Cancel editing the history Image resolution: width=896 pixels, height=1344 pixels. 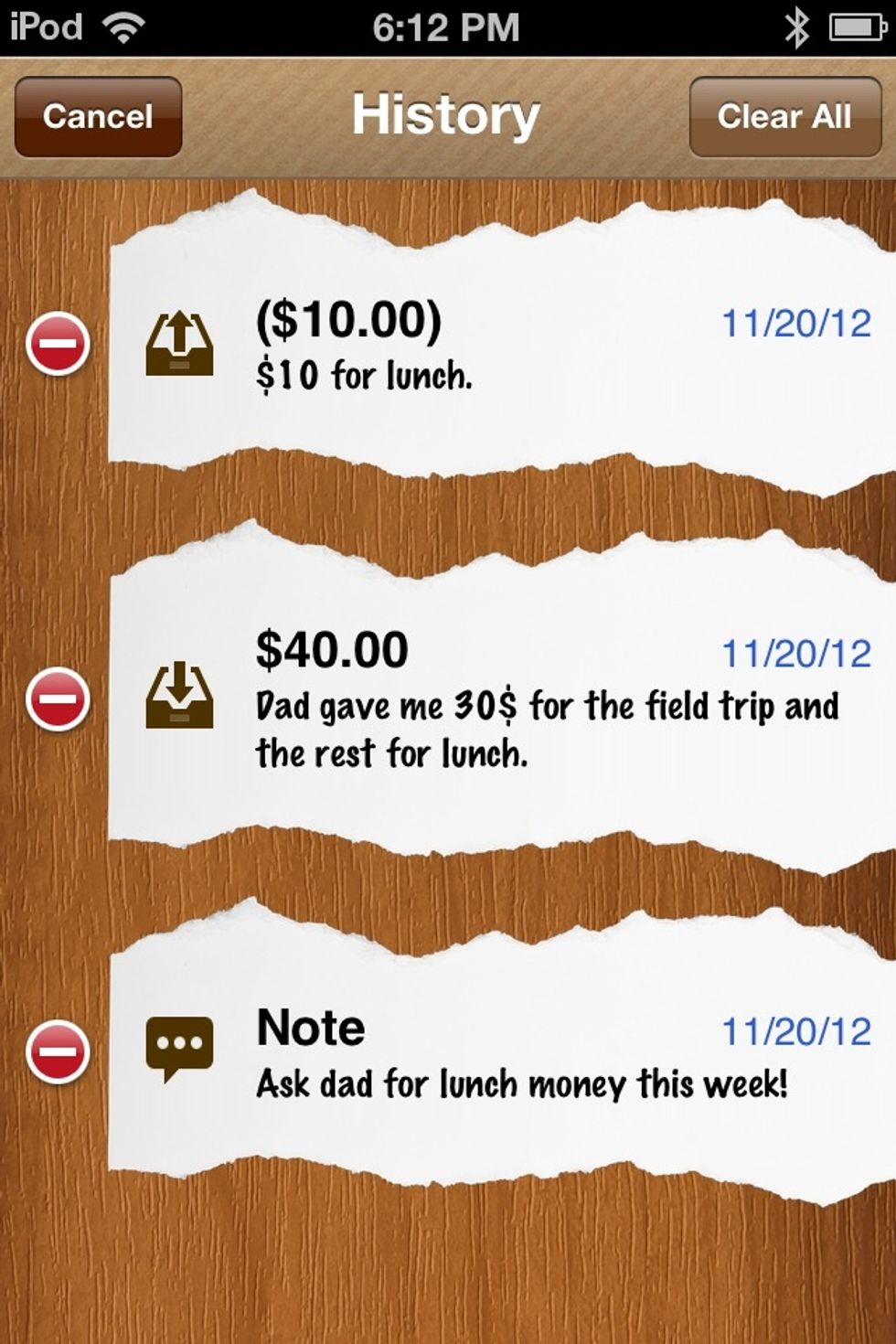(98, 117)
